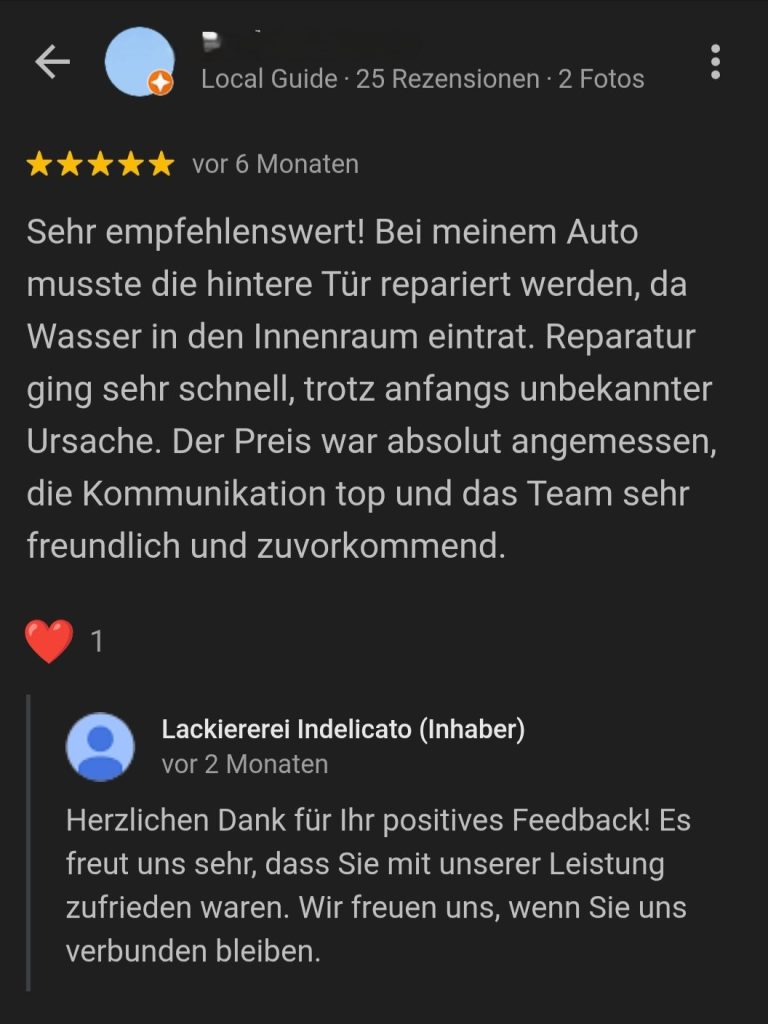Viewport: 768px width, 1024px height.
Task: Like the review with the heart icon
Action: (x=49, y=641)
